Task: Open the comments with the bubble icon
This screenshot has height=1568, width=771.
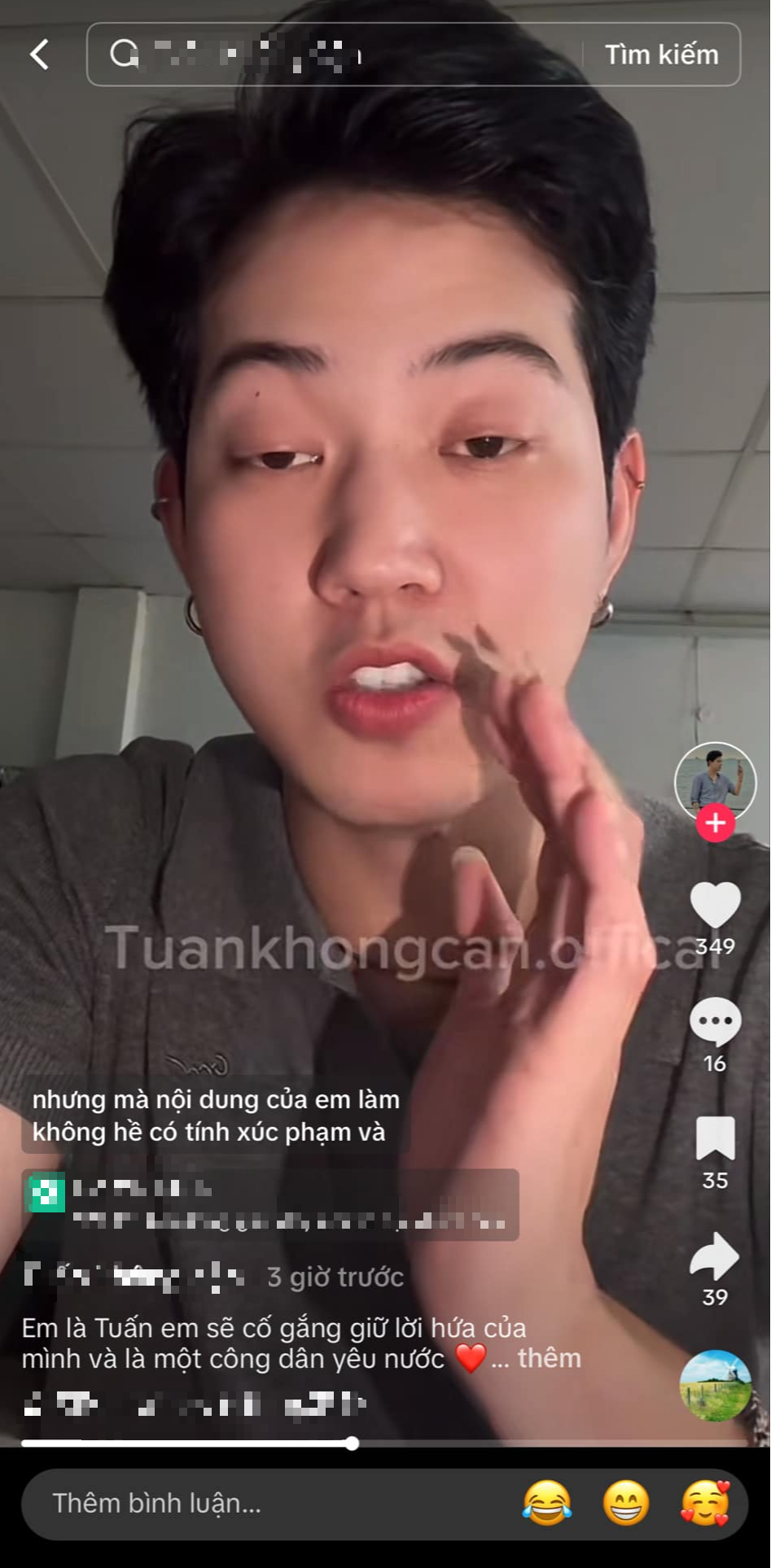Action: pos(715,1022)
